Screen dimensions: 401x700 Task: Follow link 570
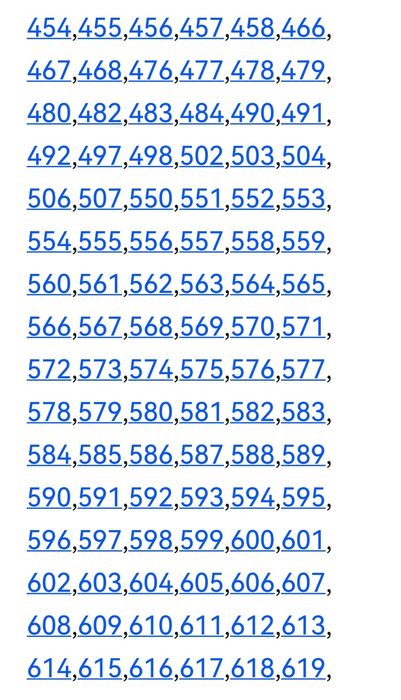[x=253, y=327]
